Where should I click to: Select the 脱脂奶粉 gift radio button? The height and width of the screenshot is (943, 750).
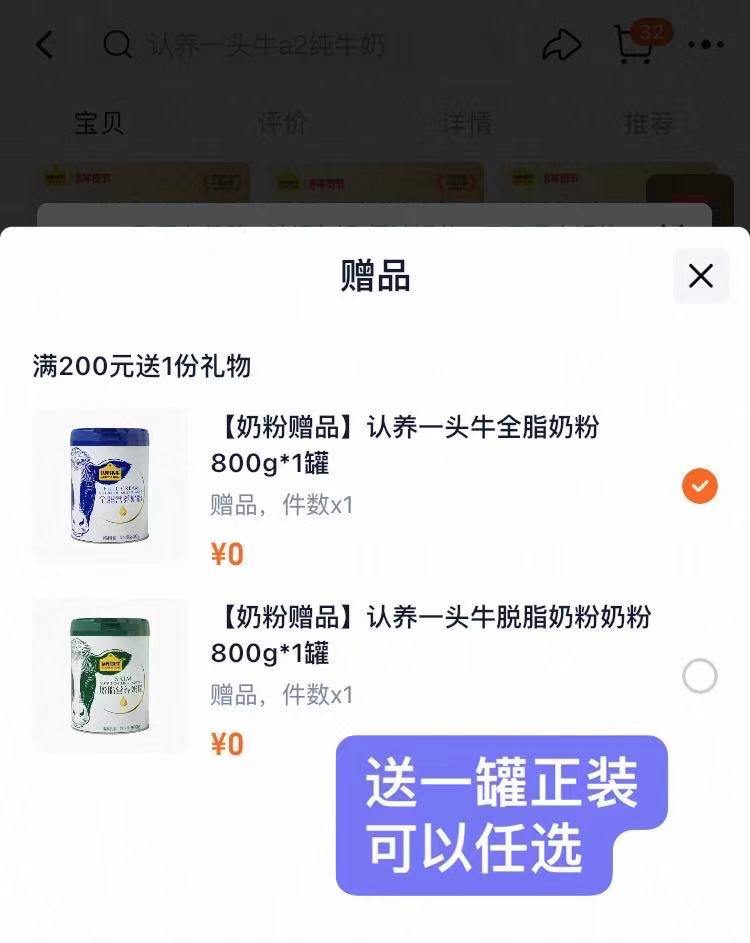click(x=701, y=676)
